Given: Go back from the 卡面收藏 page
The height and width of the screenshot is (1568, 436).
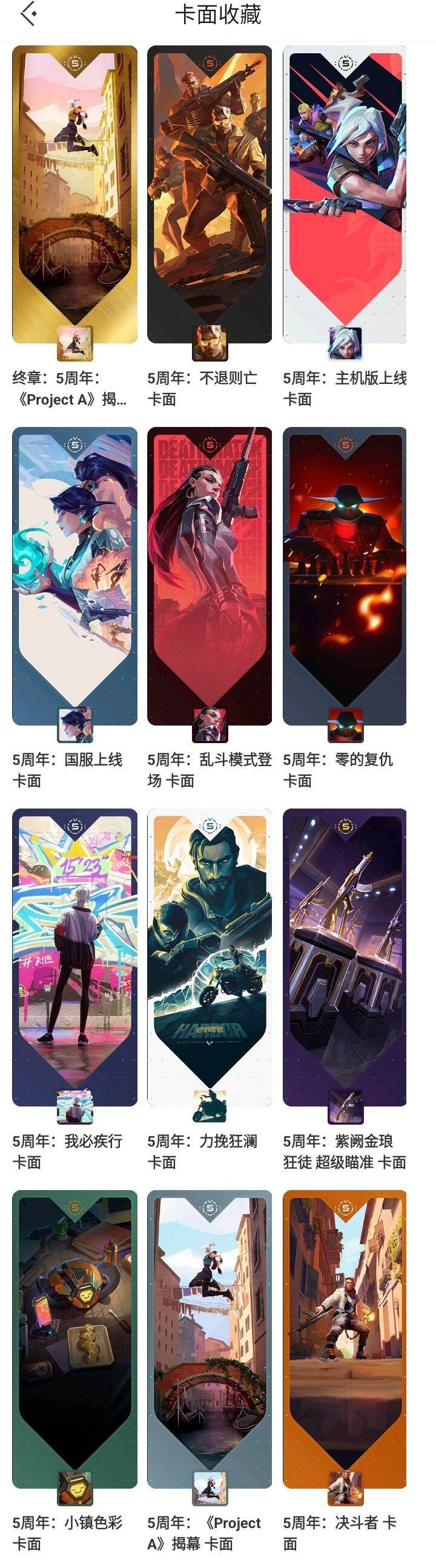Looking at the screenshot, I should click(x=28, y=15).
